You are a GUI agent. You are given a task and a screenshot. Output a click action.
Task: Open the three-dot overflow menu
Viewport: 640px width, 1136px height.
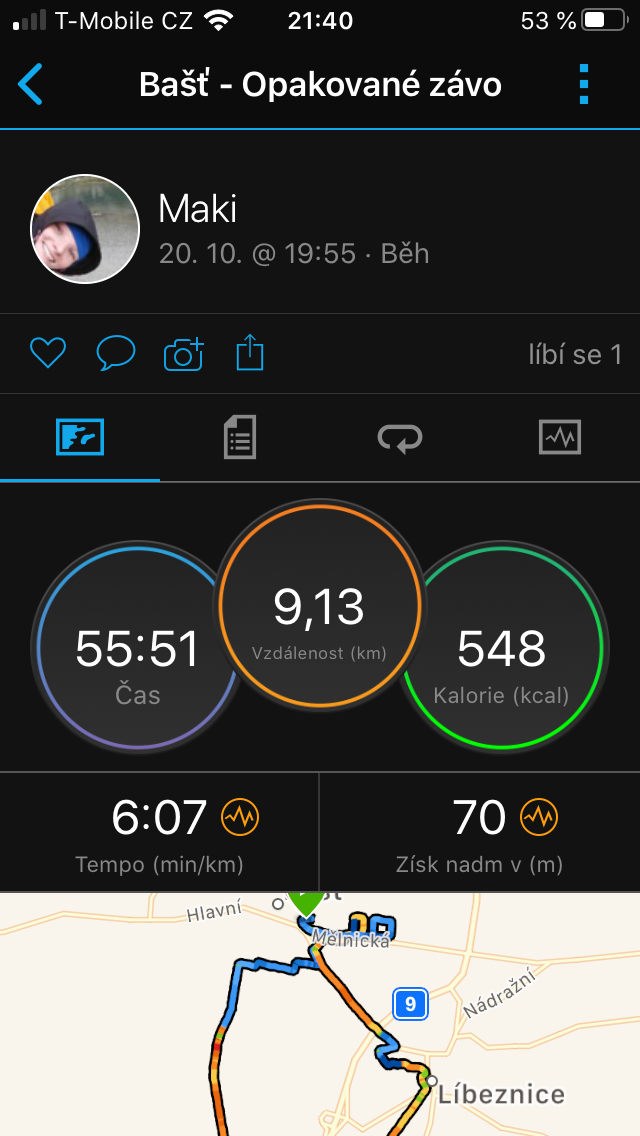tap(583, 85)
